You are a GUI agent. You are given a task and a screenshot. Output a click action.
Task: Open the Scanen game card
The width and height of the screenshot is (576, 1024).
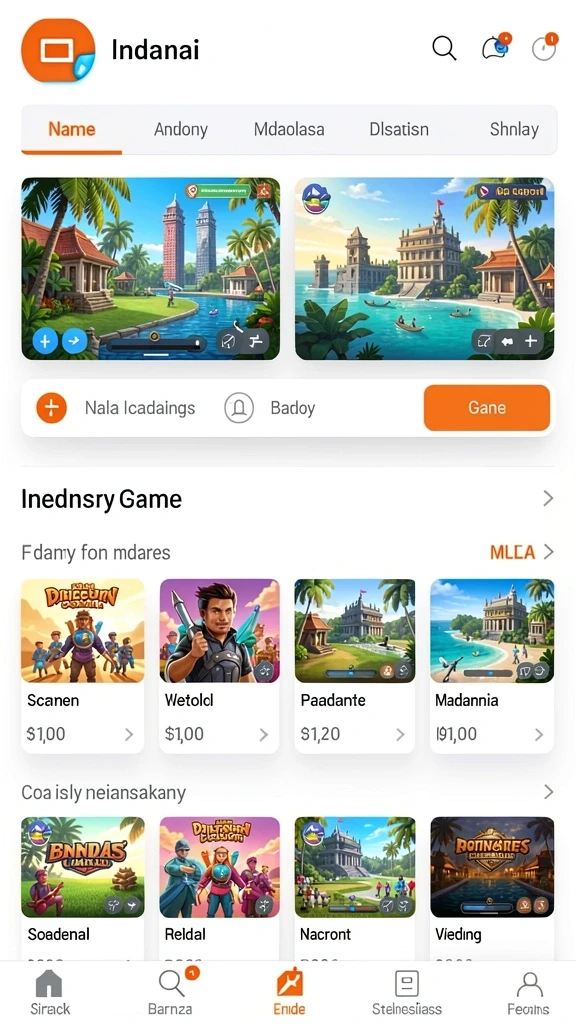(82, 665)
